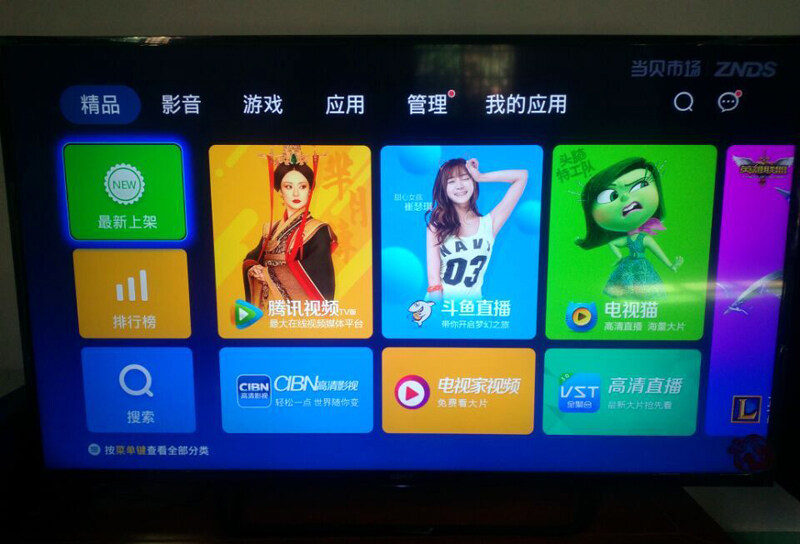The image size is (800, 544).
Task: Switch to the 应用 tab
Action: 345,104
